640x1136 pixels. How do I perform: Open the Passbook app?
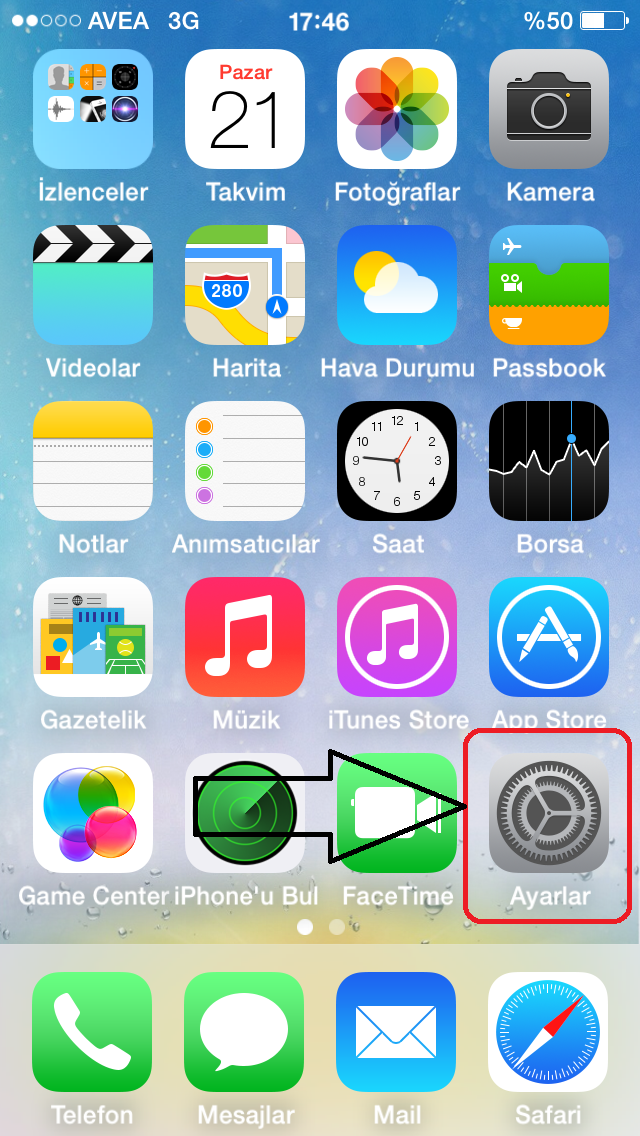[549, 285]
